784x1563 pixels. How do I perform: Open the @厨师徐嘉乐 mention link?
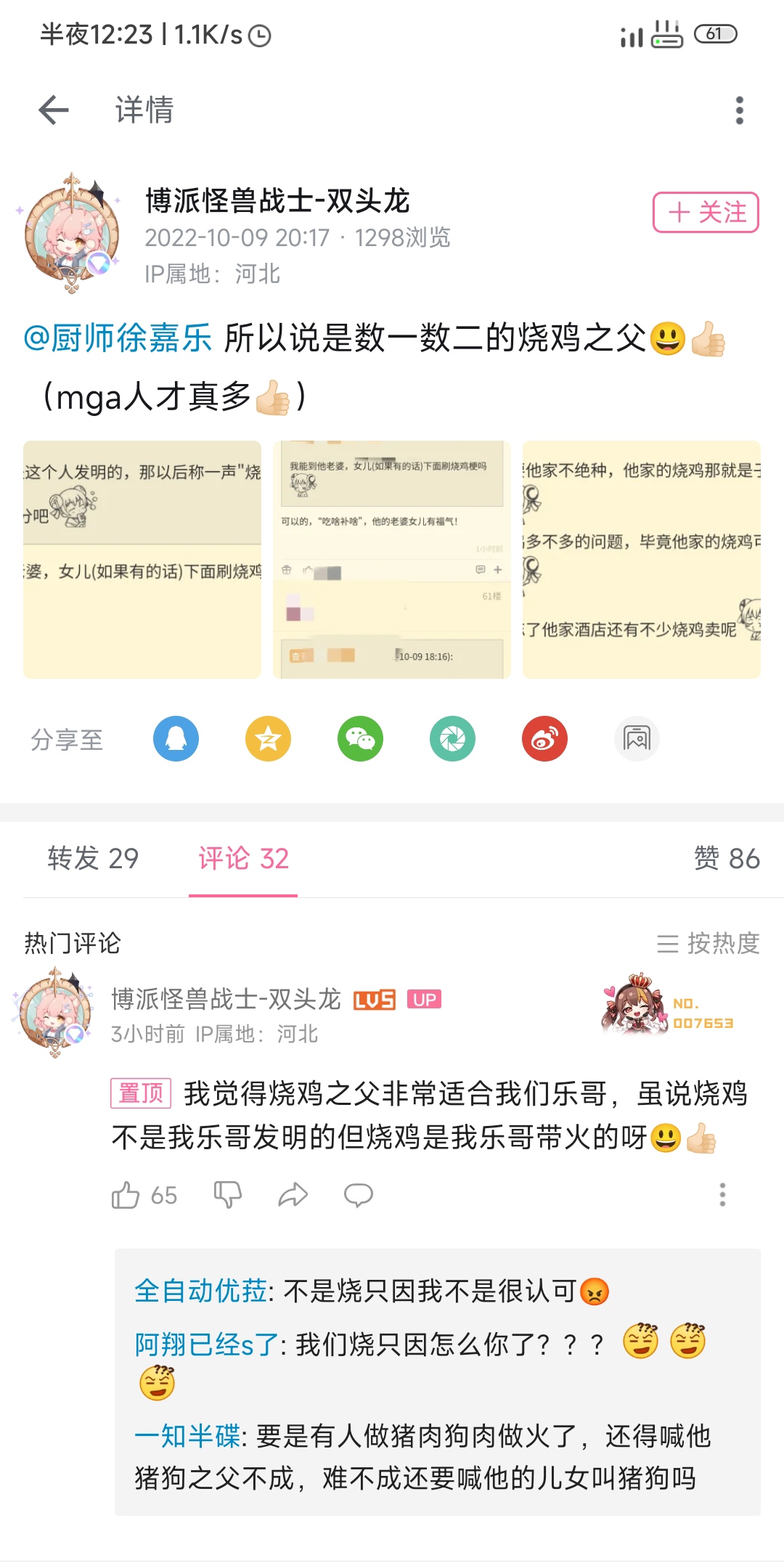click(118, 338)
